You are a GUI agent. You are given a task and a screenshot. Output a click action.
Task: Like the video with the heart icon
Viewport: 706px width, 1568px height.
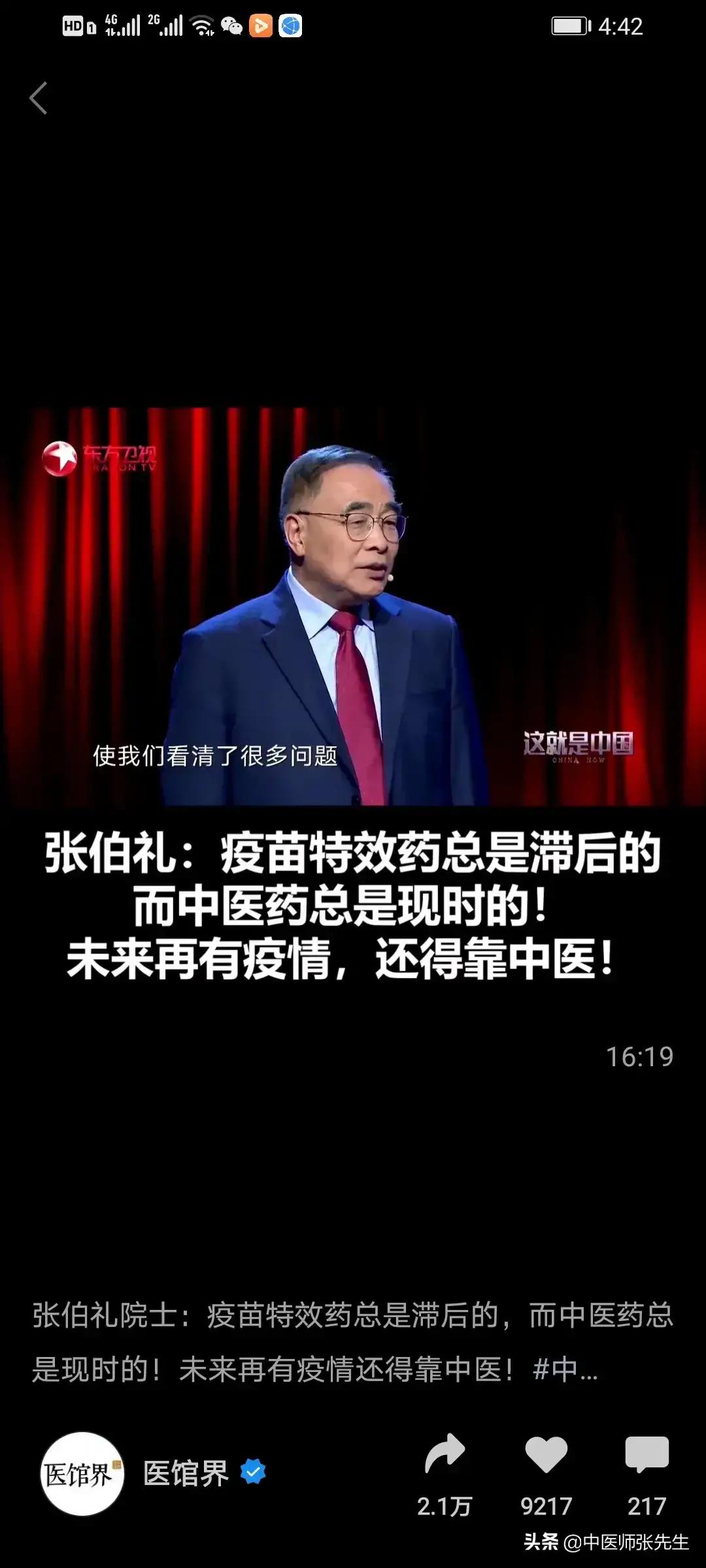pos(546,1454)
